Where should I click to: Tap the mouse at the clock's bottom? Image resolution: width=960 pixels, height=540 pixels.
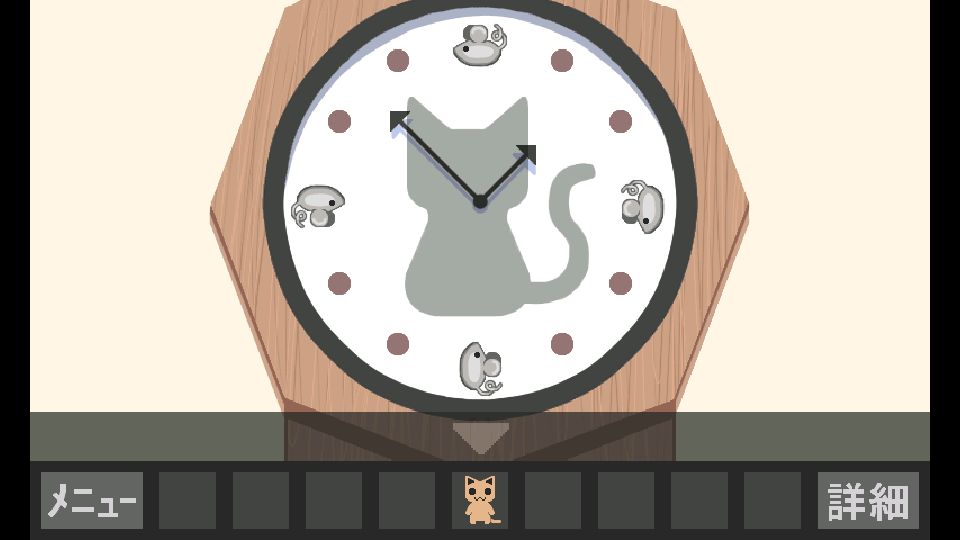[x=480, y=367]
